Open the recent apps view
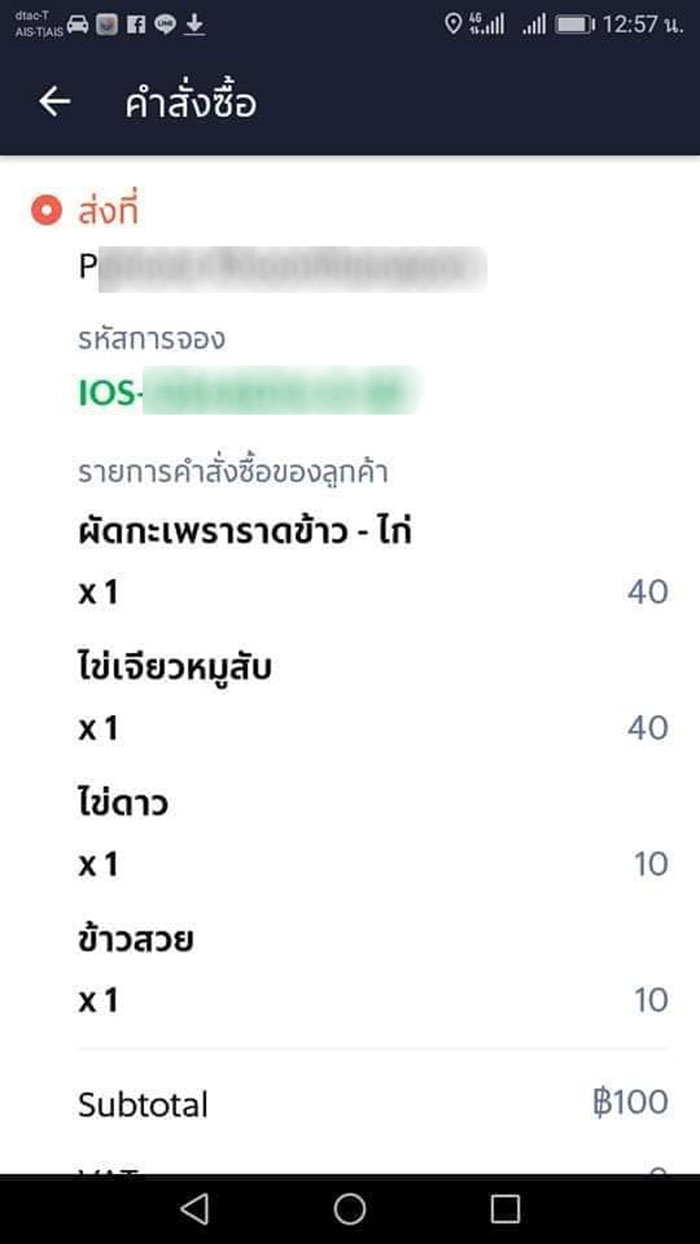The height and width of the screenshot is (1244, 700). (505, 1209)
